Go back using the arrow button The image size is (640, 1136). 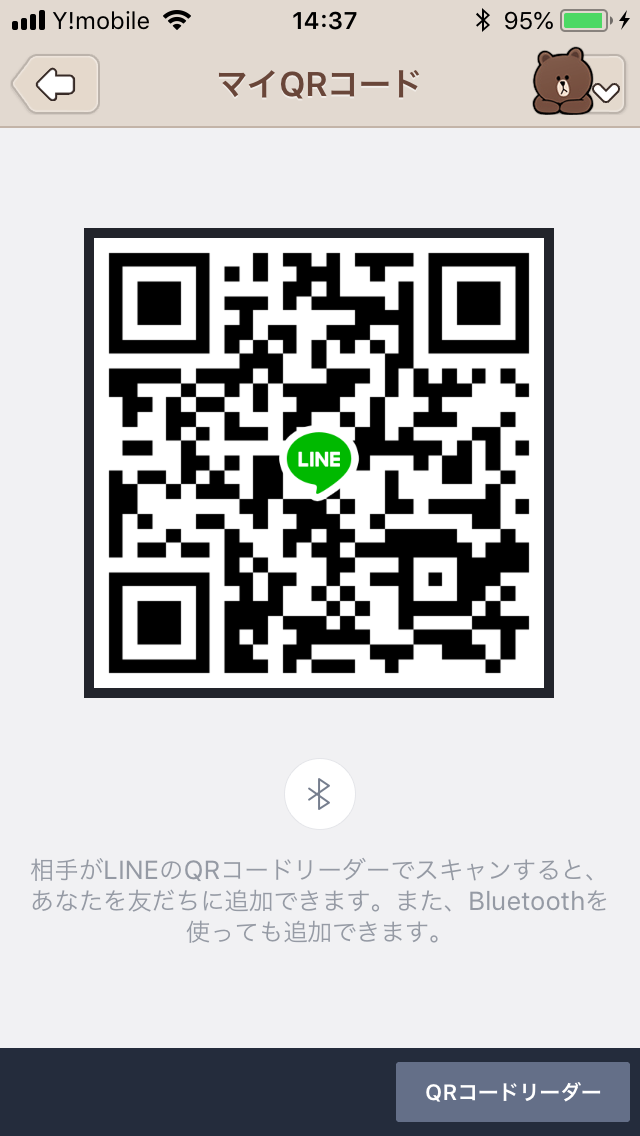click(x=56, y=84)
